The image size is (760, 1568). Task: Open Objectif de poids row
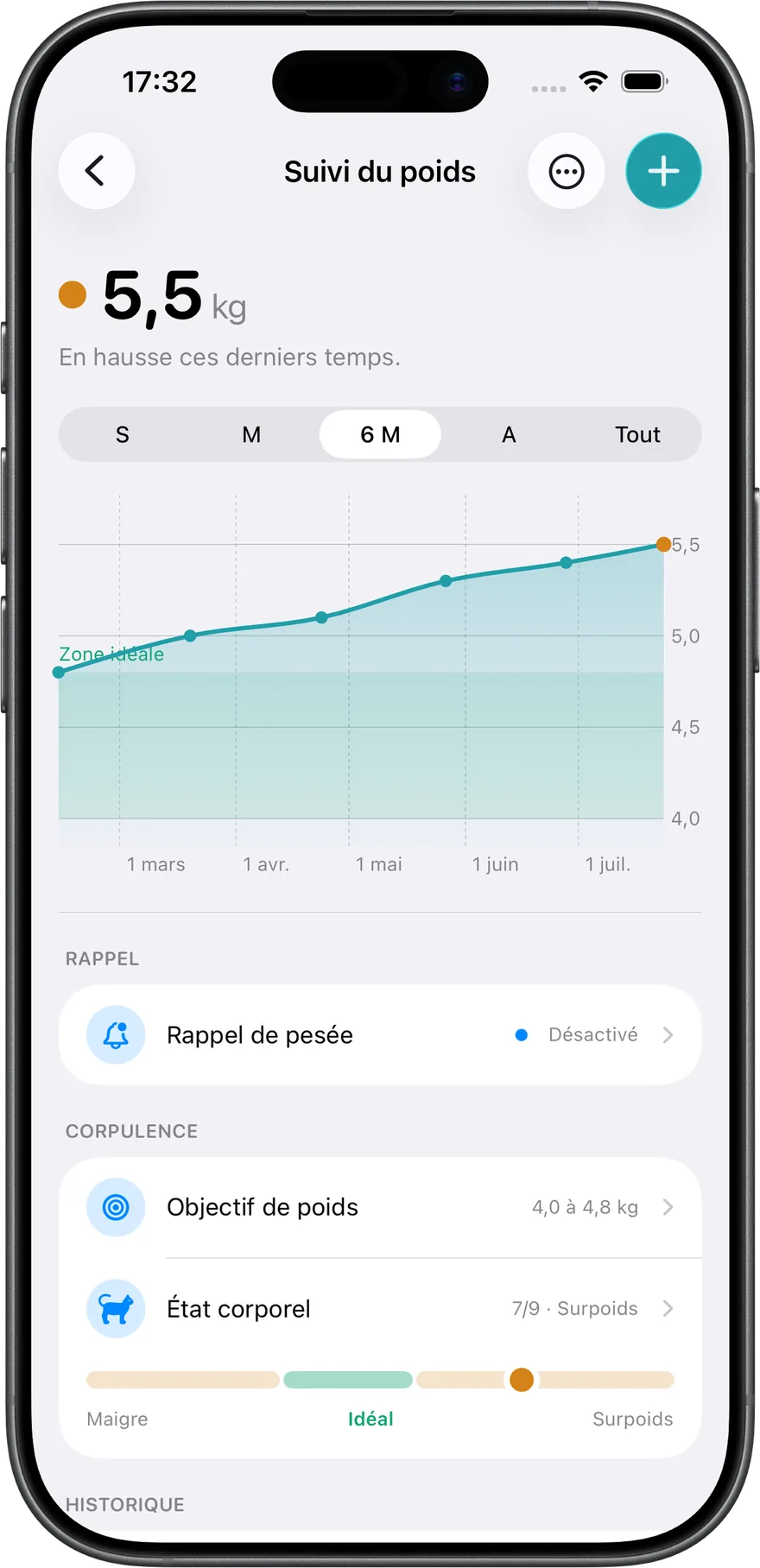(x=380, y=1207)
